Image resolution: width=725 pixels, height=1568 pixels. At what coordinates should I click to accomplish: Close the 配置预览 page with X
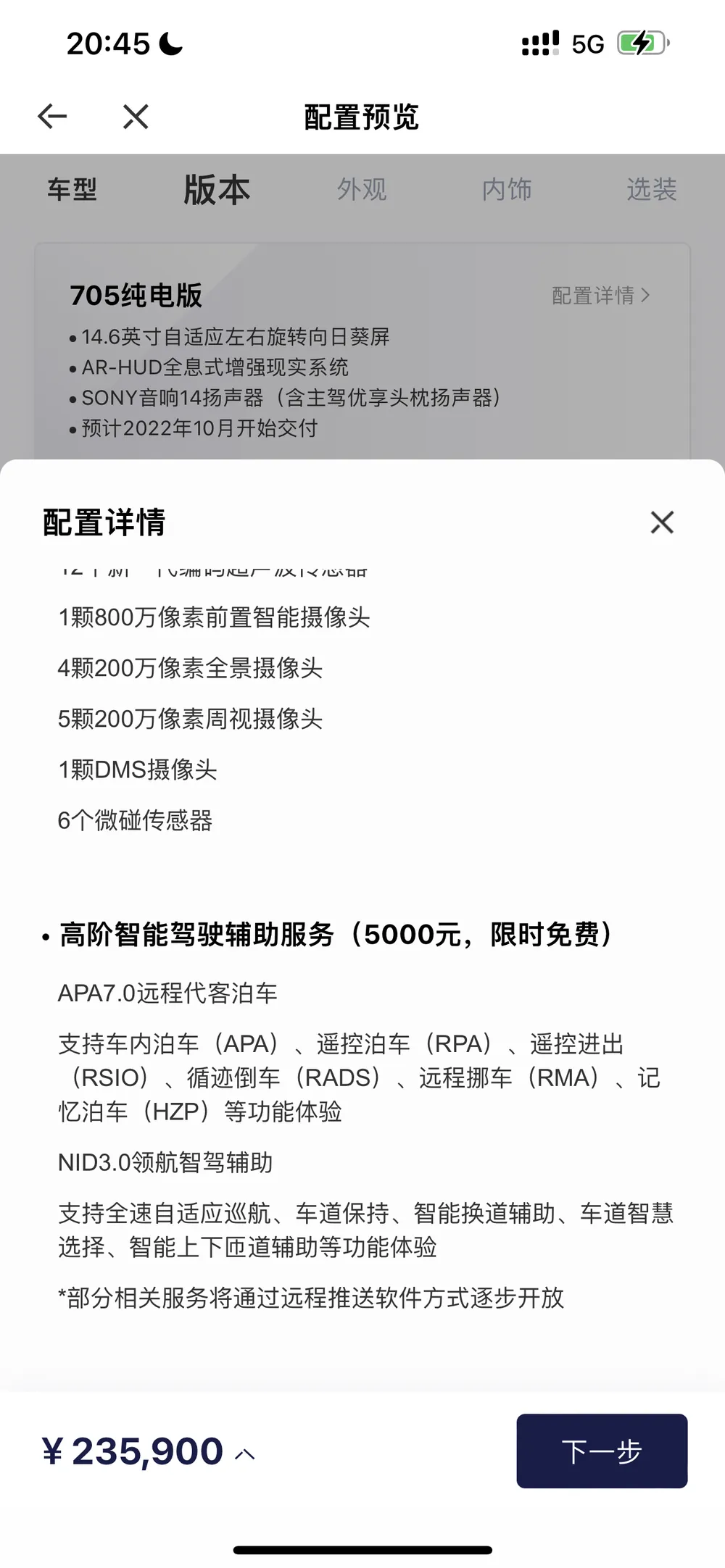136,116
